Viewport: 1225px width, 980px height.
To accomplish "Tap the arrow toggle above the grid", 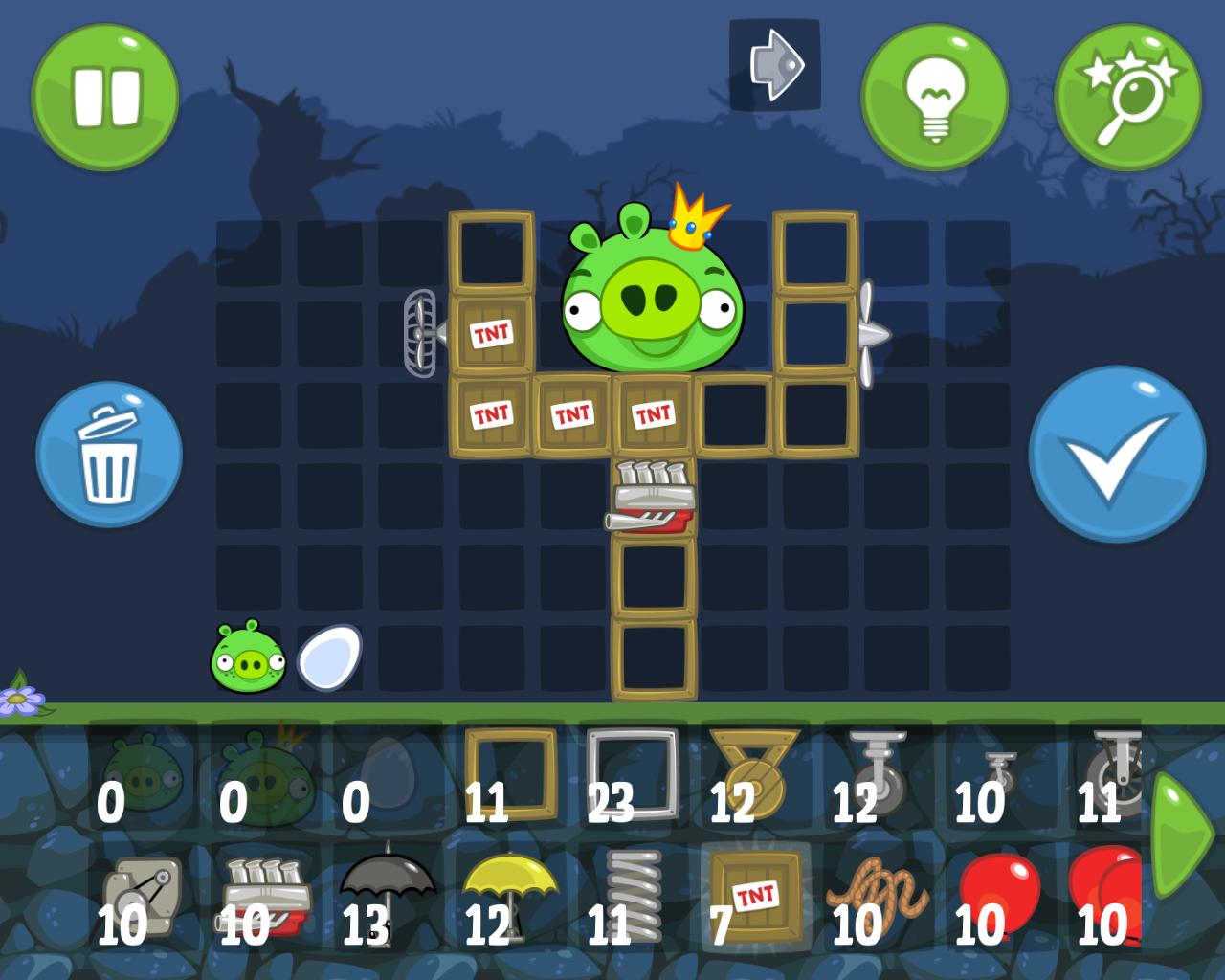I will 774,64.
